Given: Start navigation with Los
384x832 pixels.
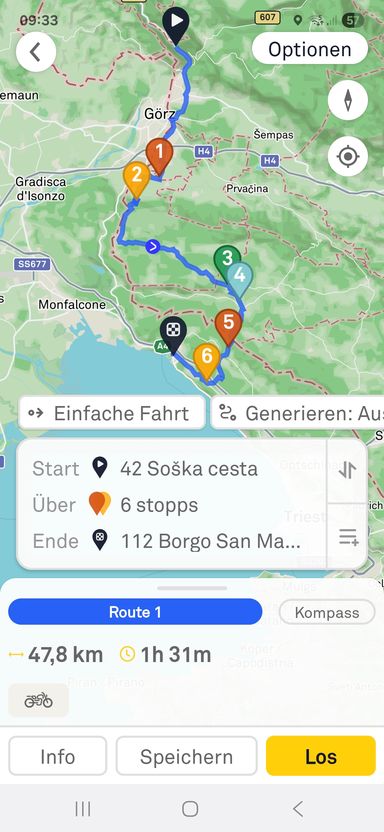Looking at the screenshot, I should point(321,756).
